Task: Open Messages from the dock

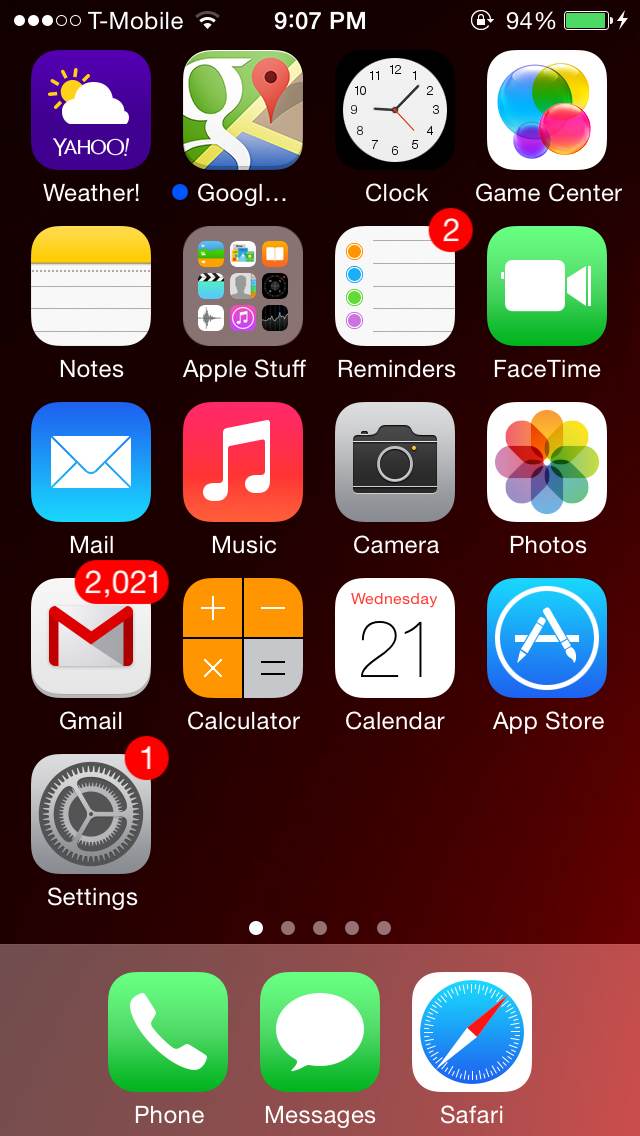Action: point(320,1032)
